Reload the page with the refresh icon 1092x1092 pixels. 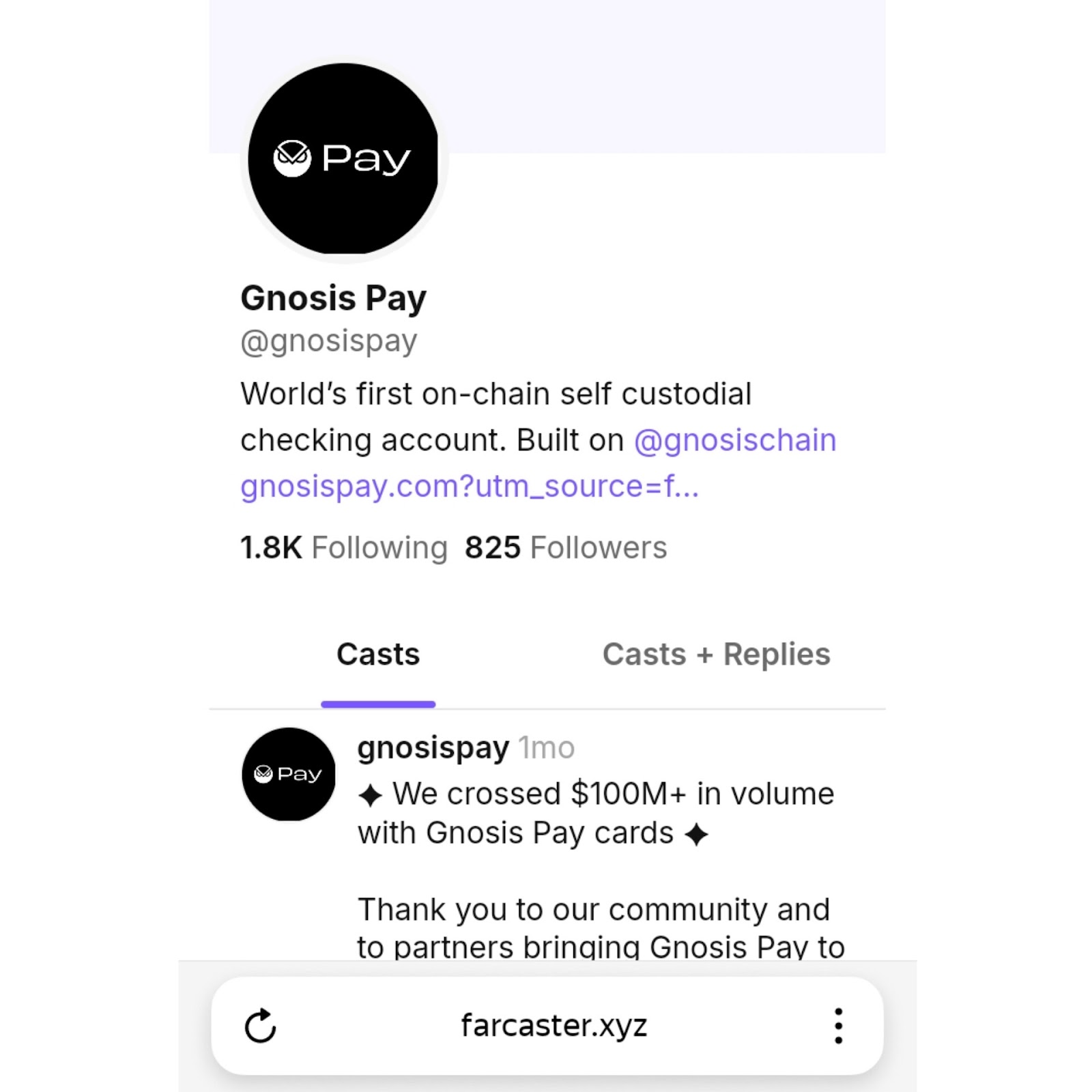pyautogui.click(x=260, y=1025)
